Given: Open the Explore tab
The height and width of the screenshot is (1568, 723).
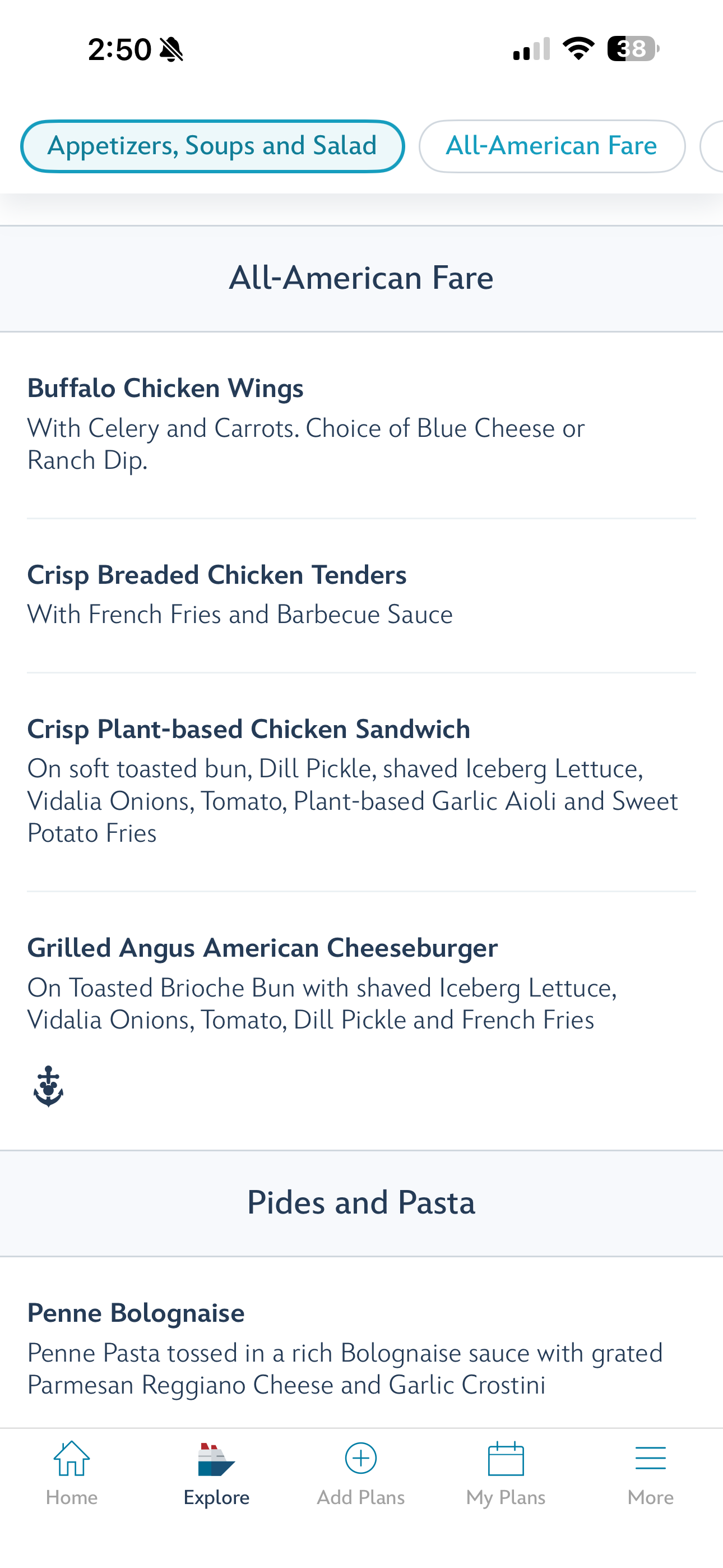Looking at the screenshot, I should [x=217, y=1473].
